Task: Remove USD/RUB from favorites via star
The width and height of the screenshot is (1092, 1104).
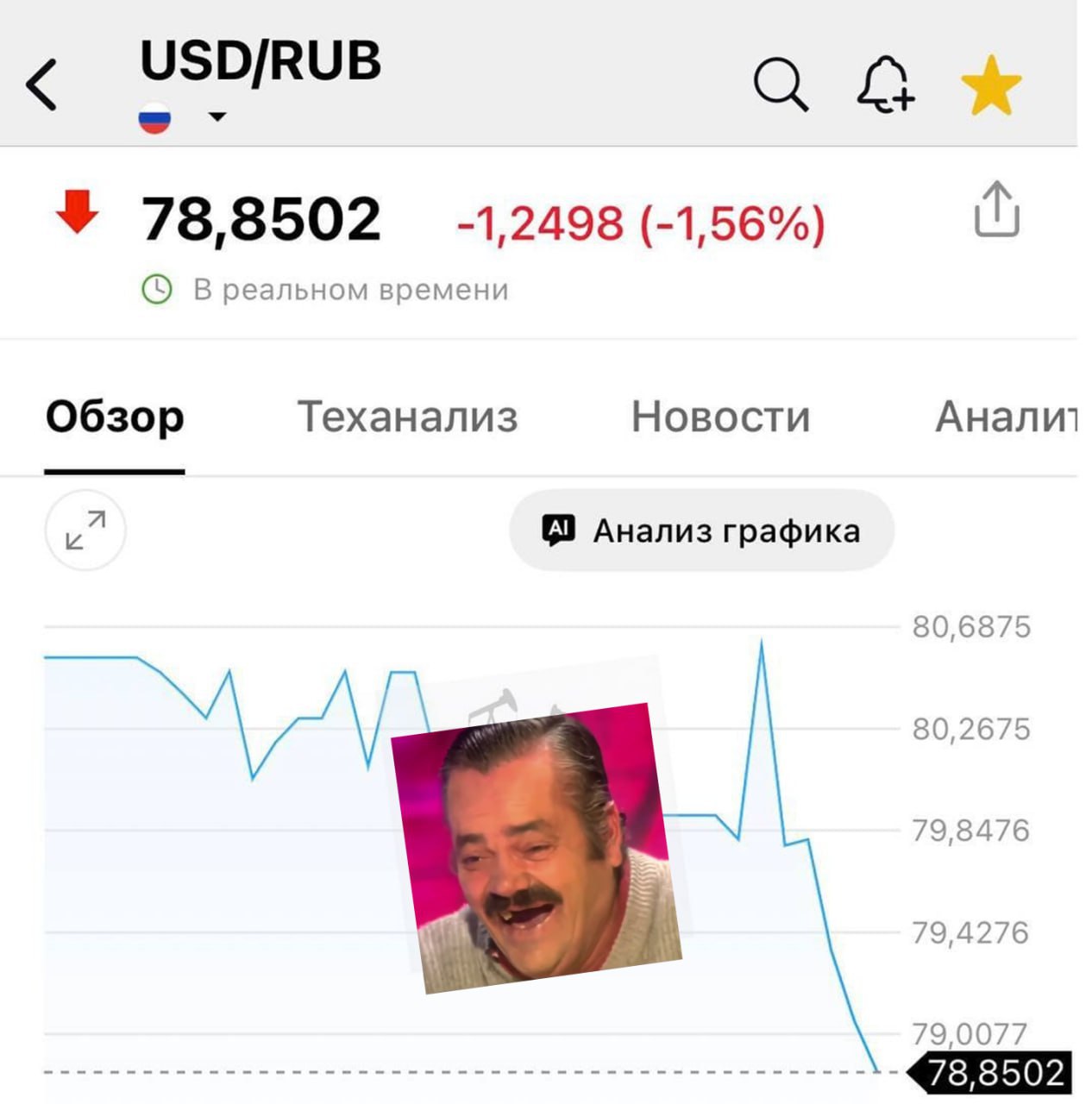Action: click(991, 85)
